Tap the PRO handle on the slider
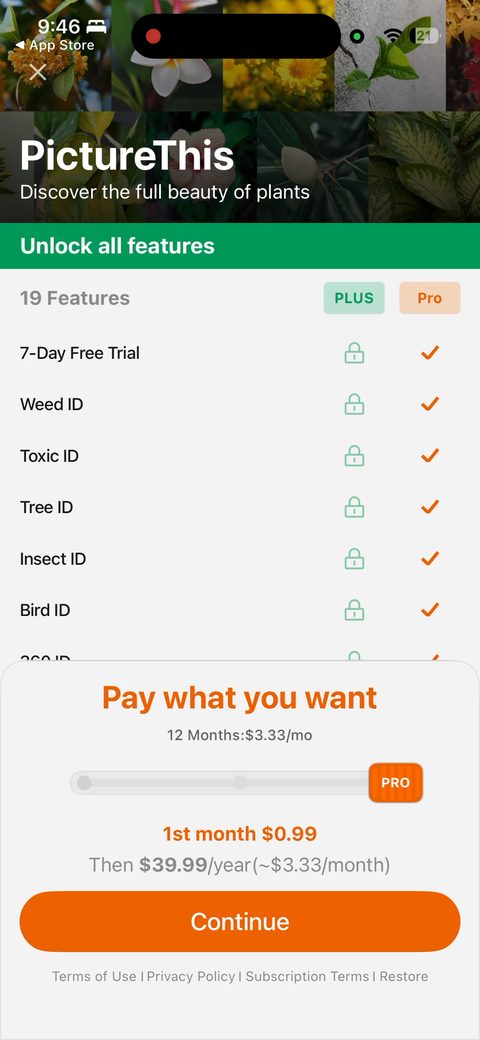The width and height of the screenshot is (480, 1040). pos(396,783)
